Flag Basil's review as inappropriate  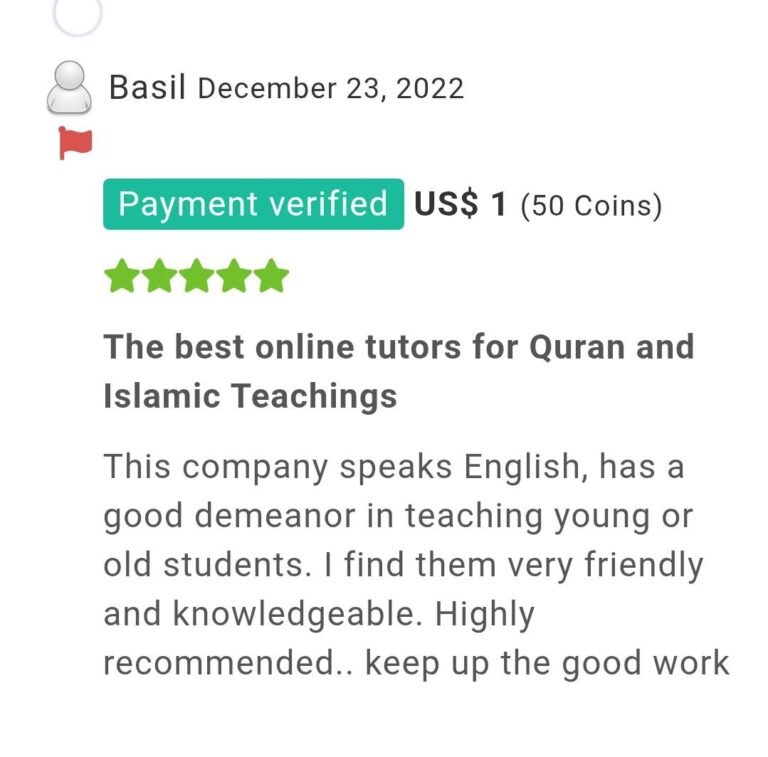click(75, 143)
